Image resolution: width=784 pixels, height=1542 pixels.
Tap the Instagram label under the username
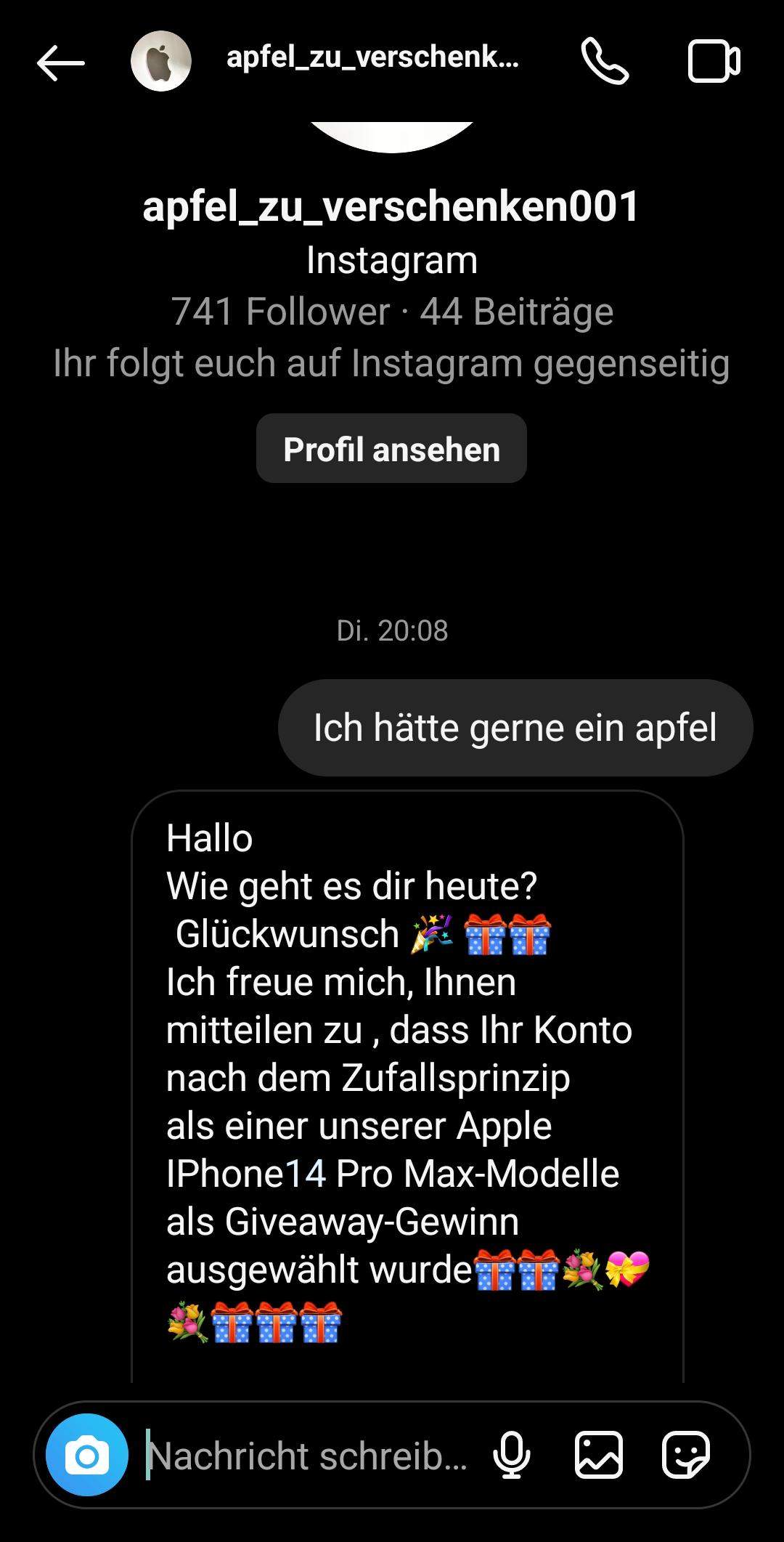391,260
